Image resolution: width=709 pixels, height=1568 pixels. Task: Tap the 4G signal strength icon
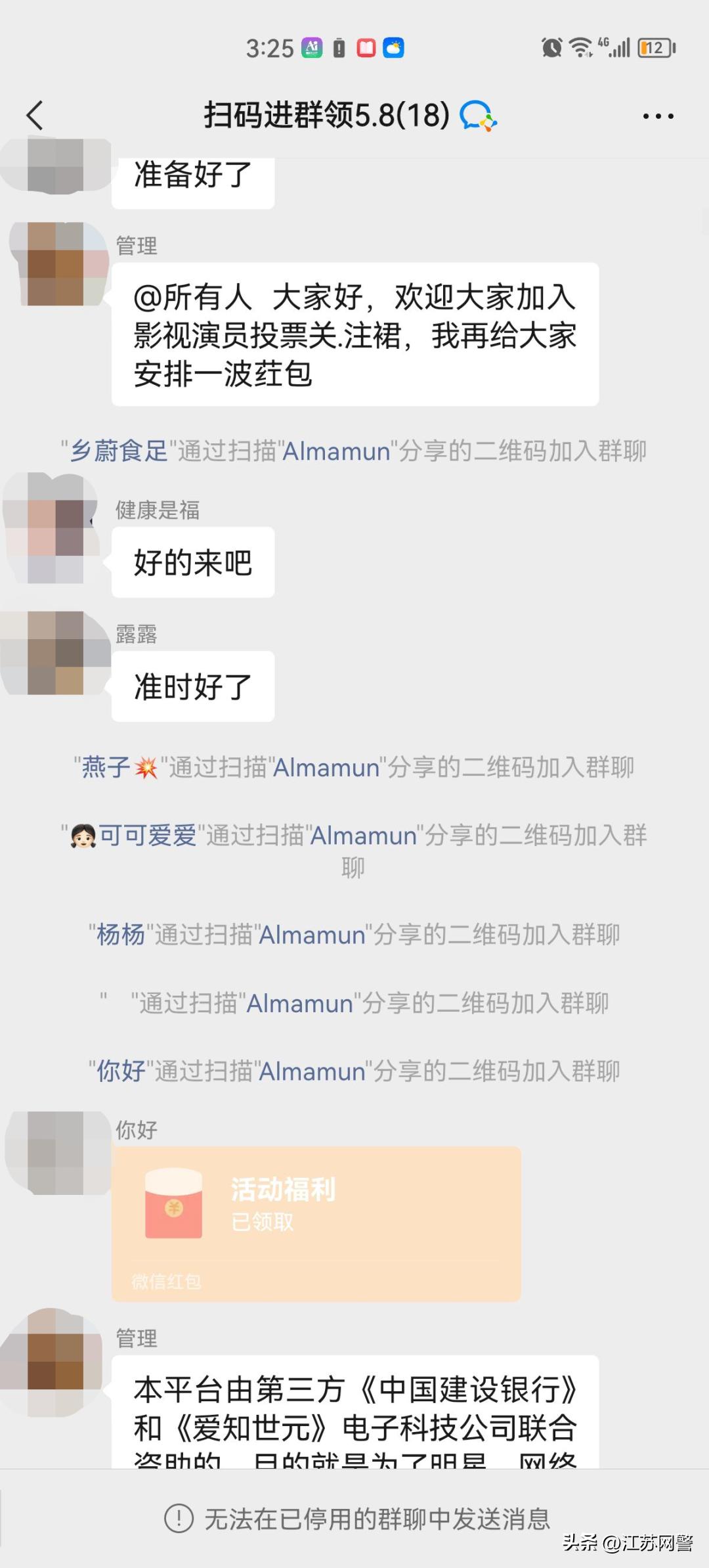[616, 47]
